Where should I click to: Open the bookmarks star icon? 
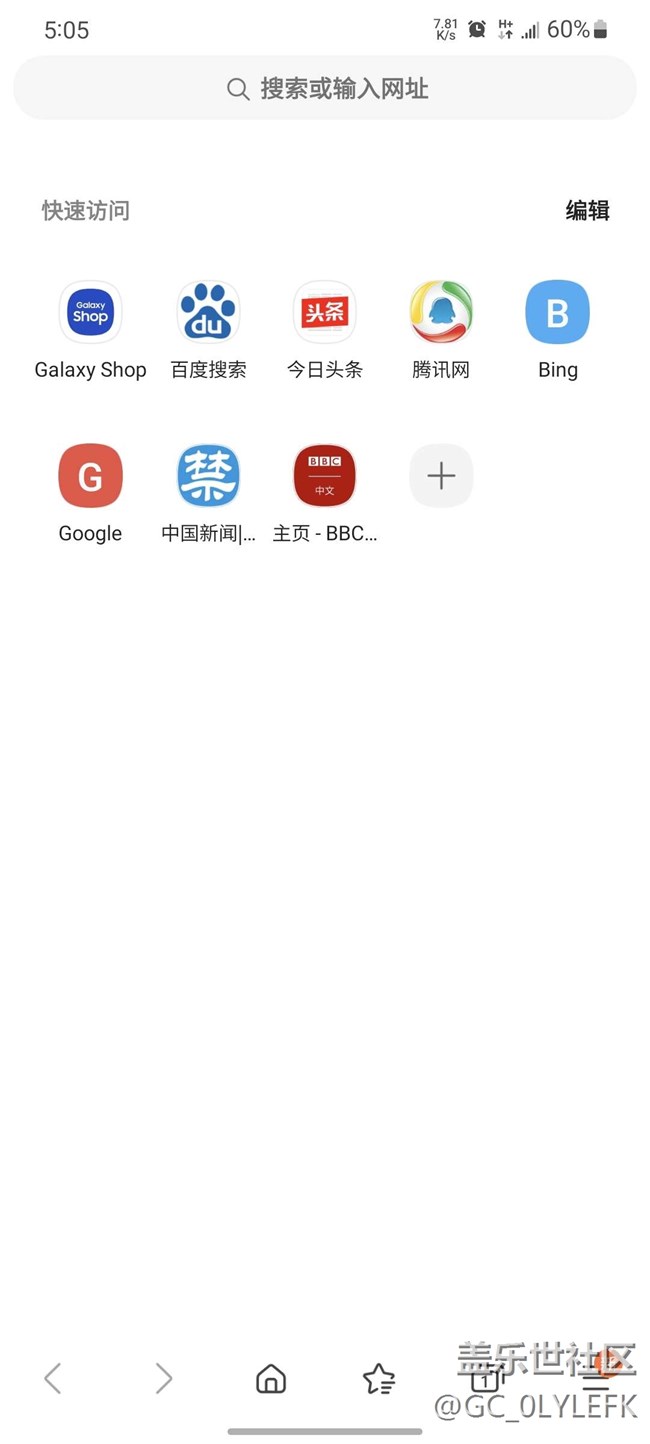379,1378
